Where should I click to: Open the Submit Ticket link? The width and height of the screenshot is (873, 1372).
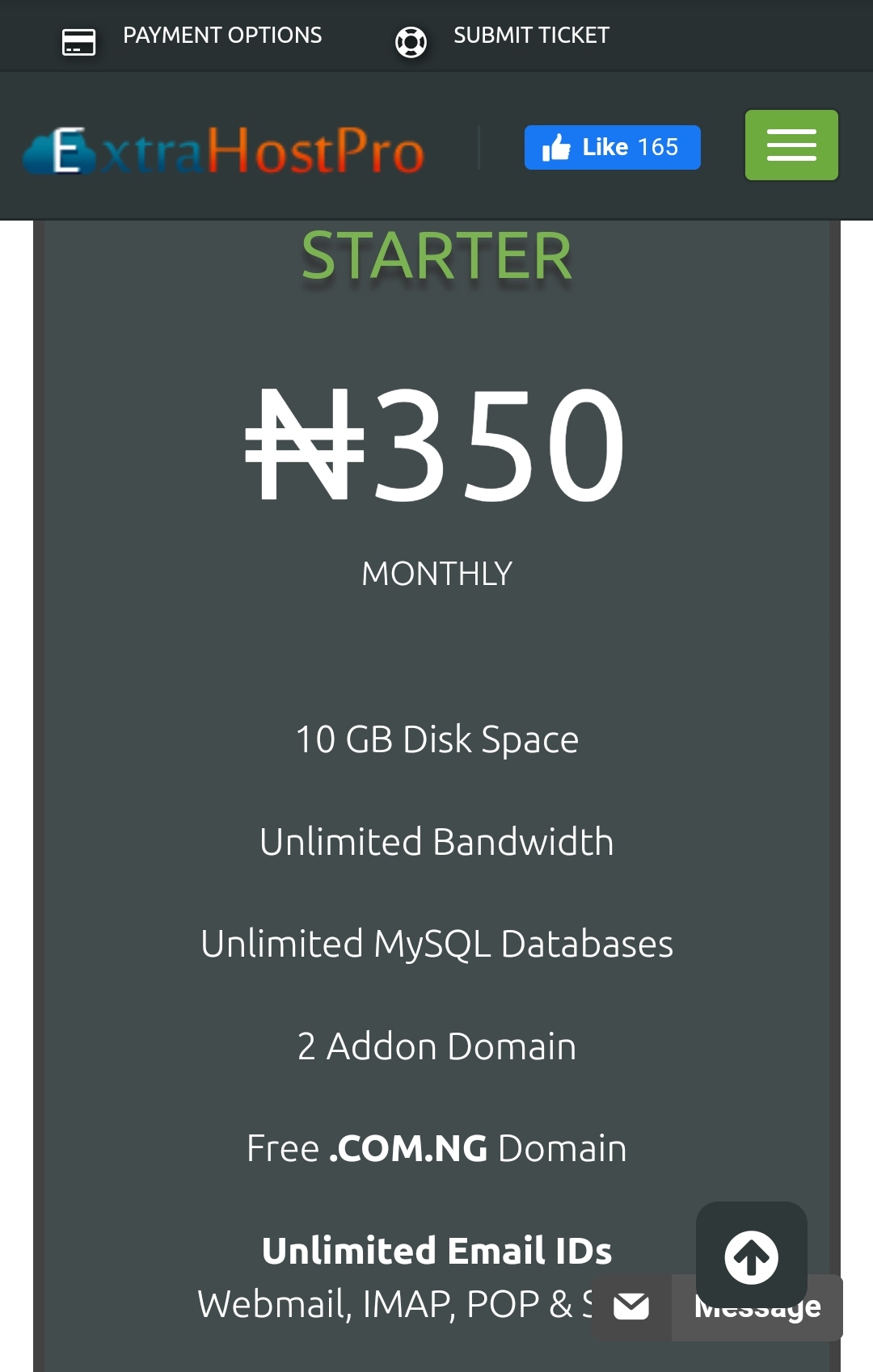click(530, 36)
